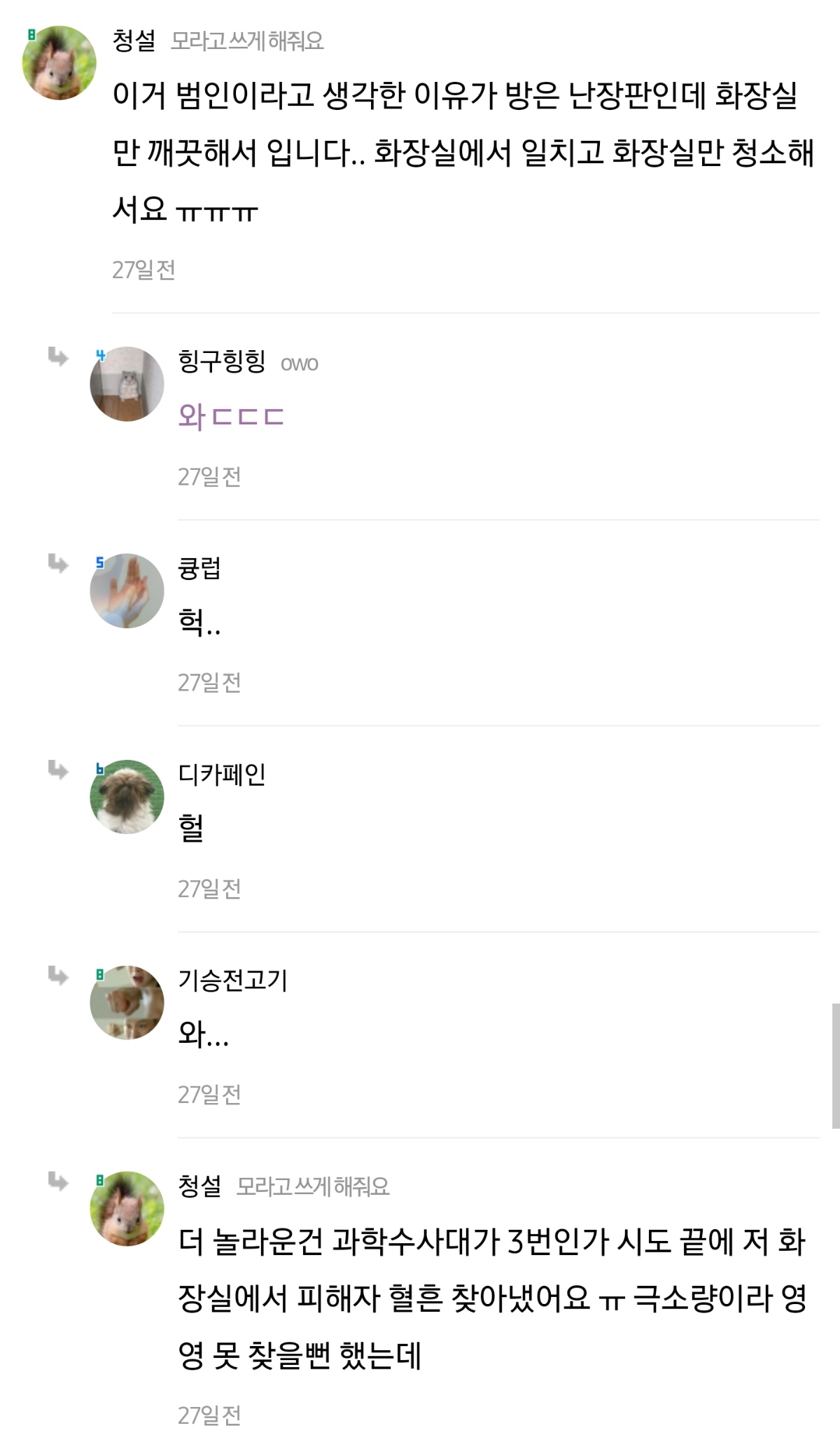Open 힝구힝힝's profile picture

[127, 384]
